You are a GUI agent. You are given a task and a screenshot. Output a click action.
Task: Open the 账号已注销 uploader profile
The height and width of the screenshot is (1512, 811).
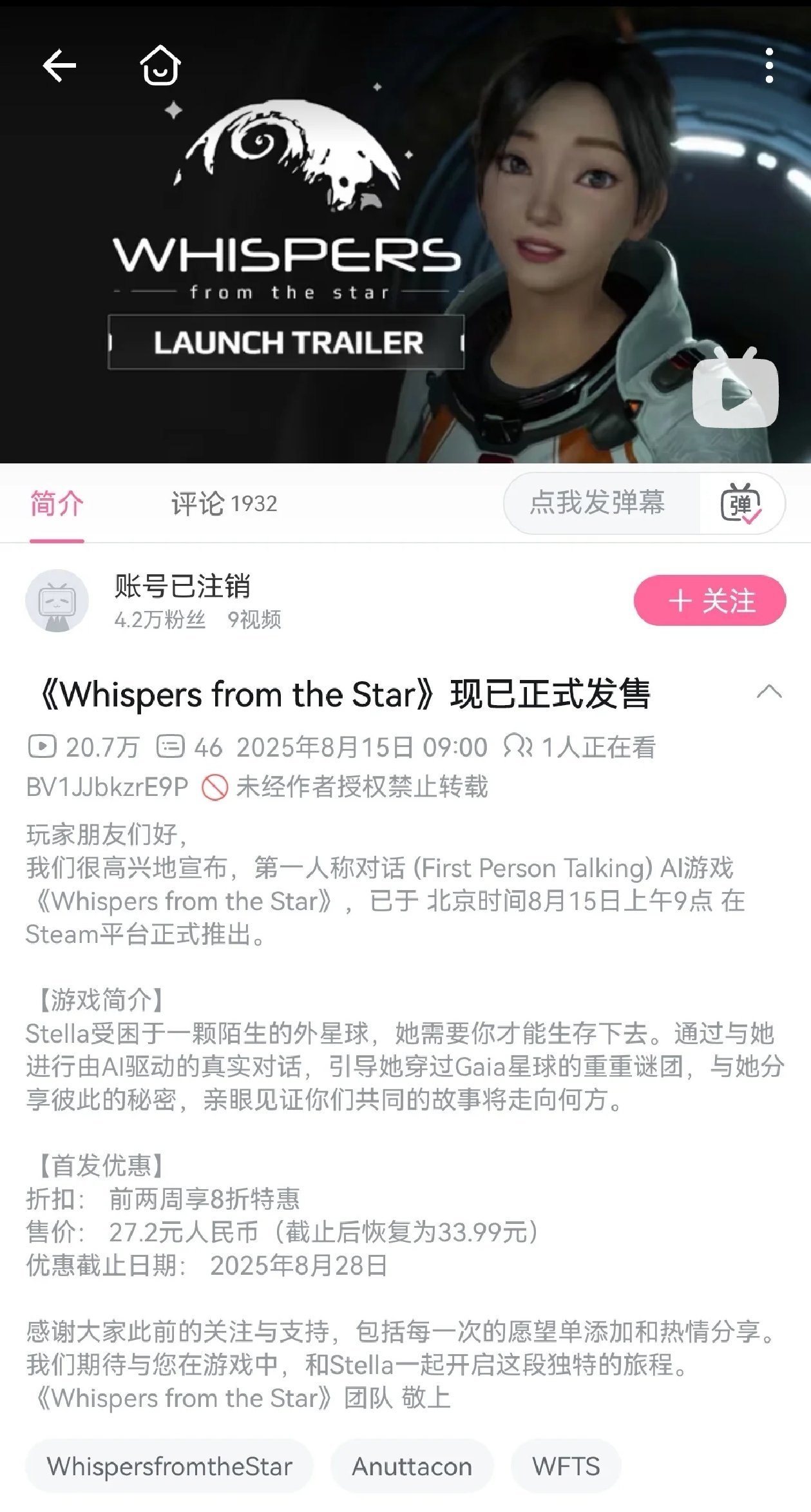coord(182,586)
